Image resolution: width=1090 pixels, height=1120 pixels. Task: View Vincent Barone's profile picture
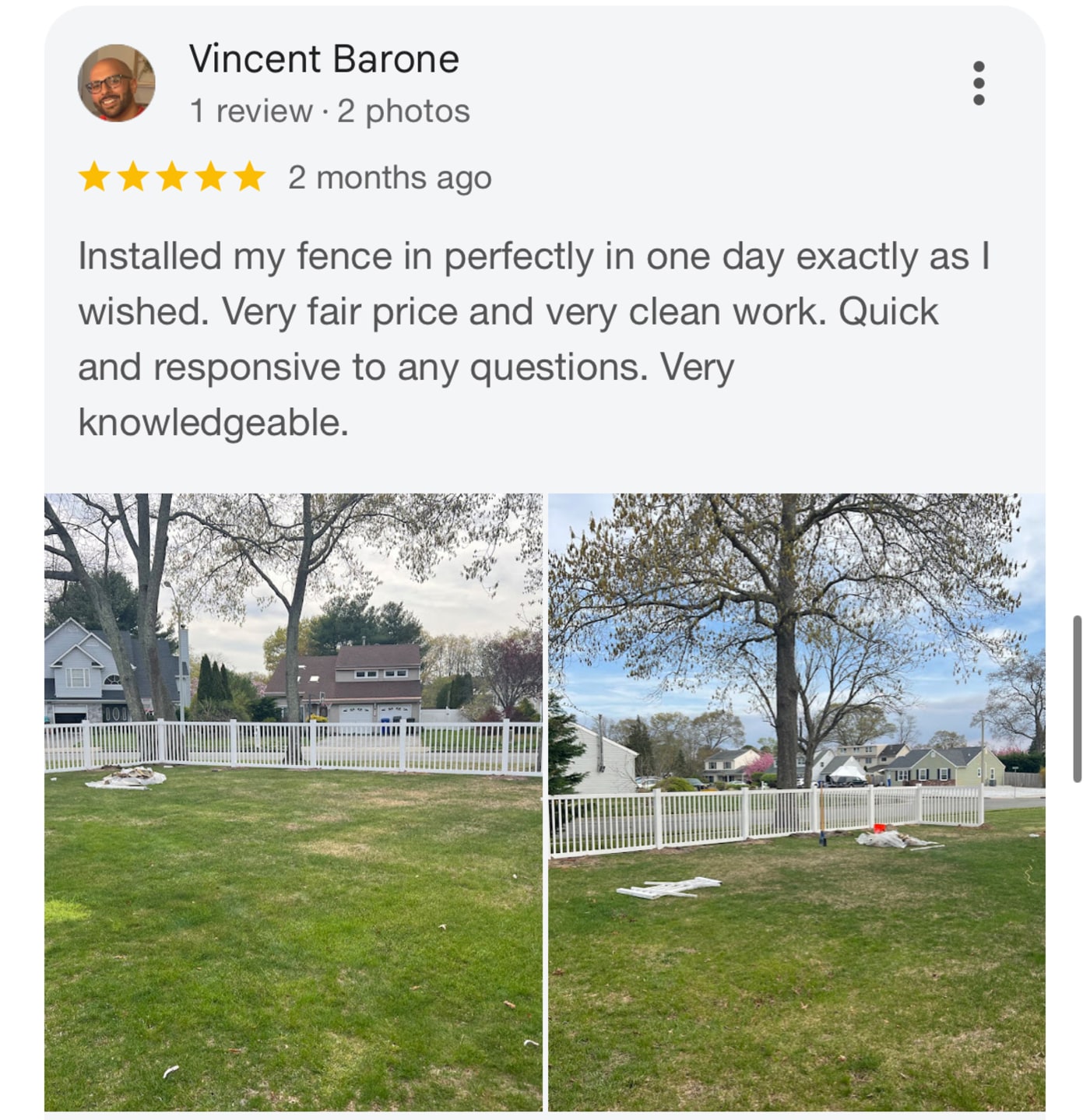pyautogui.click(x=117, y=83)
